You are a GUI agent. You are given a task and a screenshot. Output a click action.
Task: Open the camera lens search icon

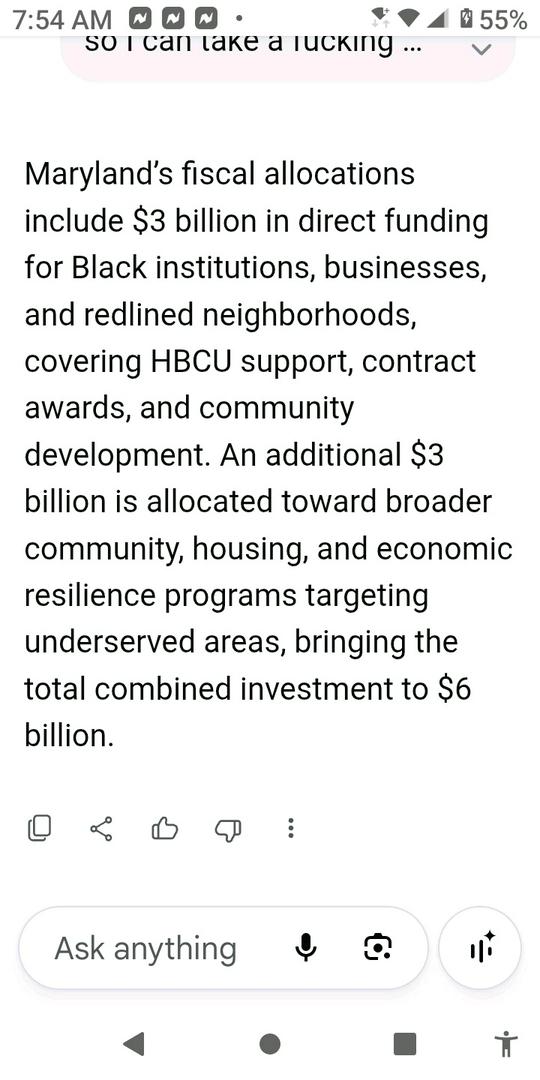click(x=377, y=948)
